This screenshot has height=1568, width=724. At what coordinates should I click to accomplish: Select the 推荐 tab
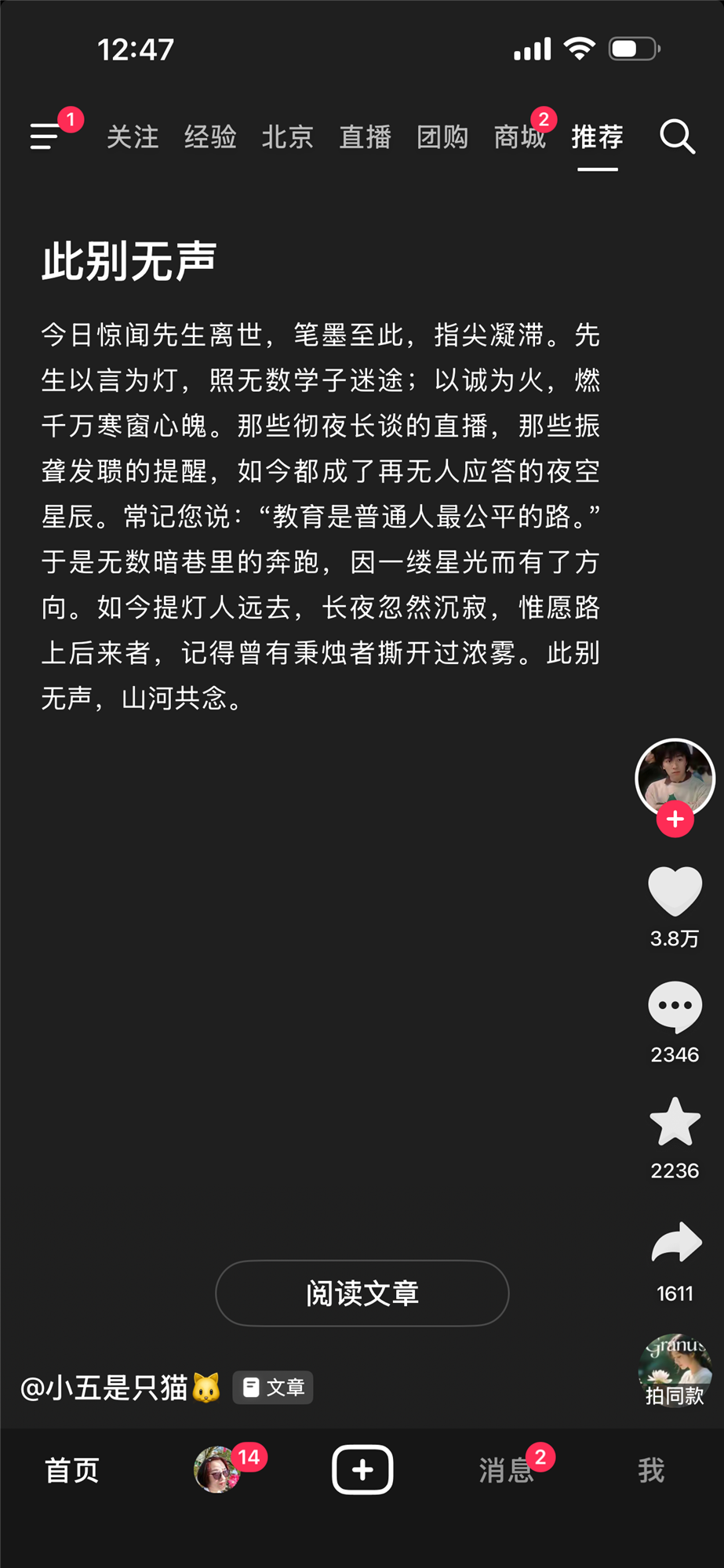tap(597, 137)
